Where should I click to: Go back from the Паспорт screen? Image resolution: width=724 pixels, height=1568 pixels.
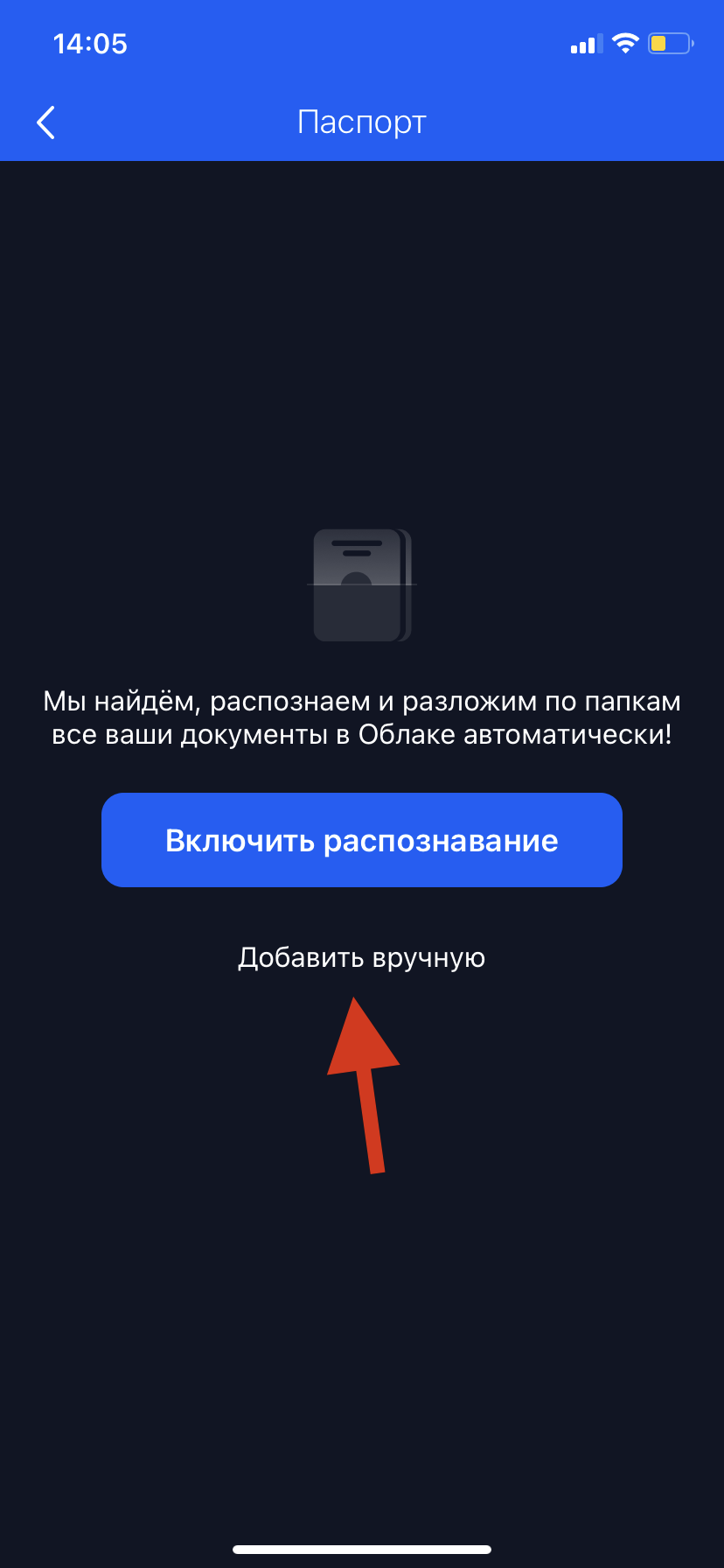[x=46, y=122]
